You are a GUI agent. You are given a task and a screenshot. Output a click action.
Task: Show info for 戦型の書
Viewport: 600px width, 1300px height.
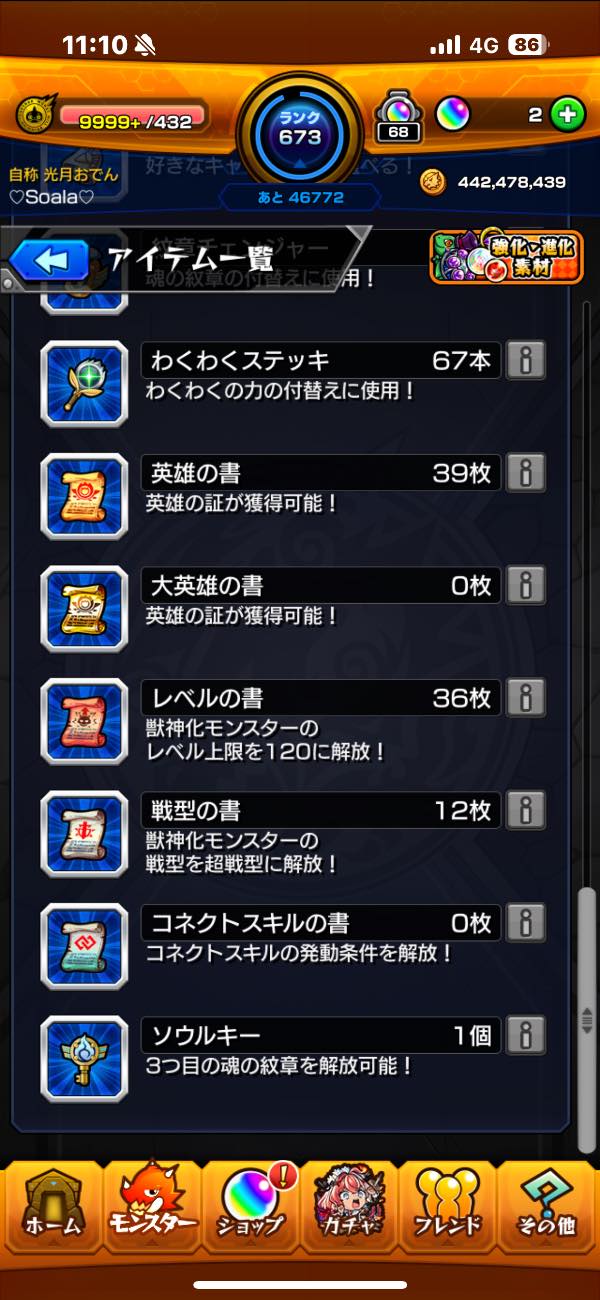pos(526,810)
